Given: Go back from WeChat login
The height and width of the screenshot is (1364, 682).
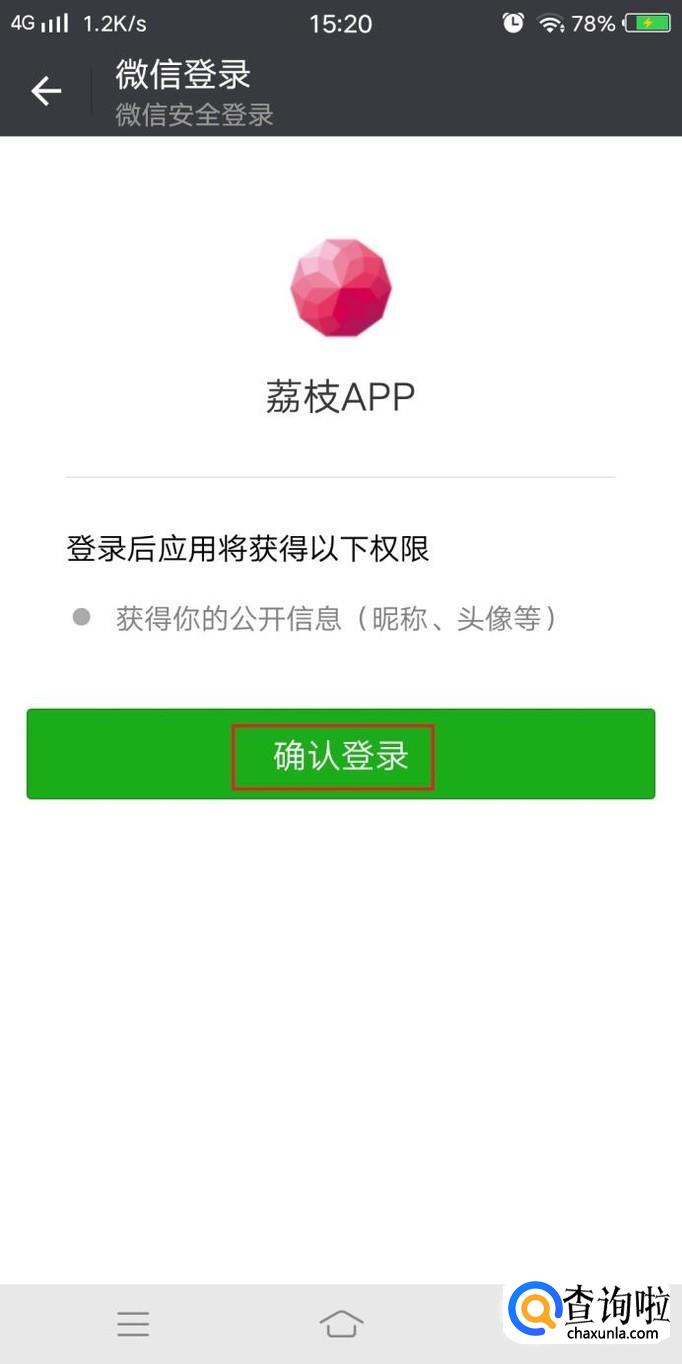Looking at the screenshot, I should (x=46, y=91).
